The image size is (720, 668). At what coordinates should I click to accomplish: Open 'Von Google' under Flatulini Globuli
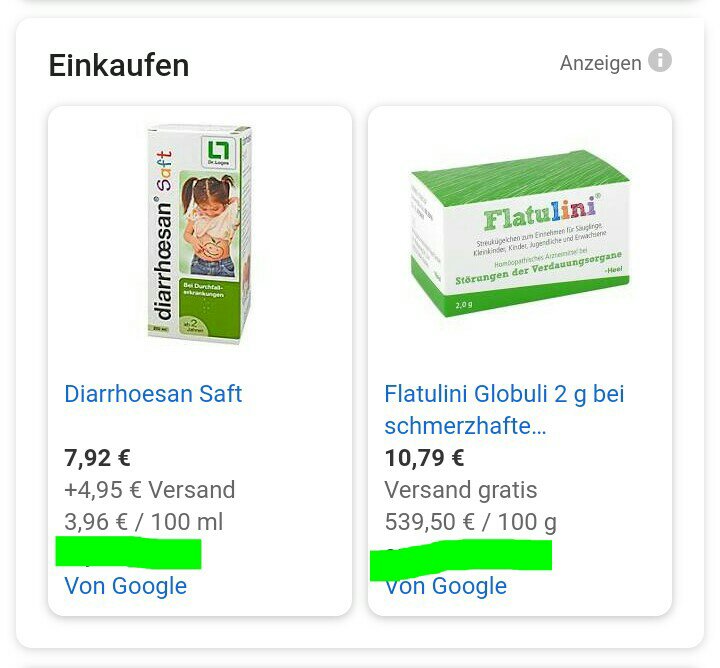(x=446, y=587)
